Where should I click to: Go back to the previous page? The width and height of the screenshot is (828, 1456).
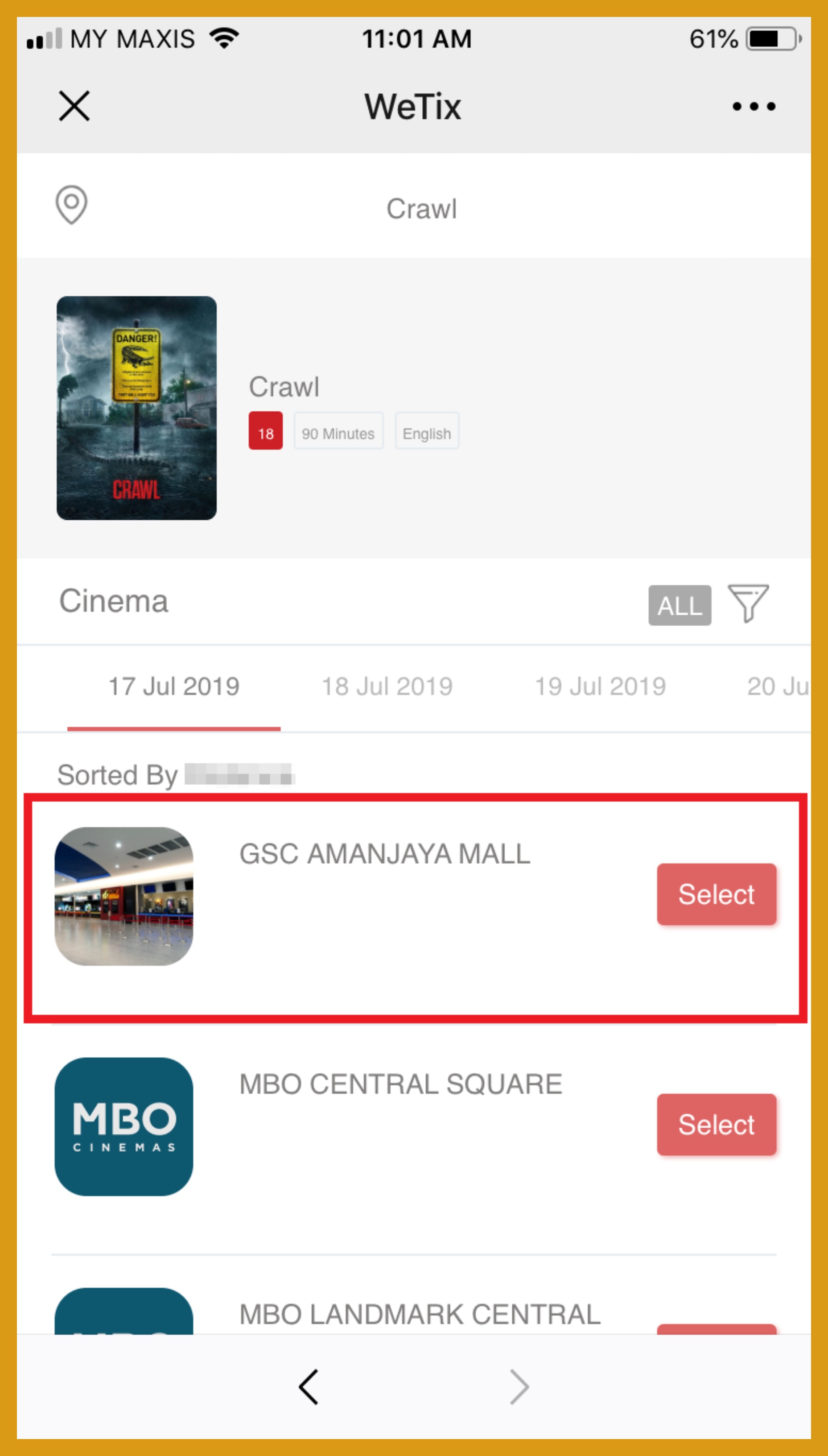[309, 1387]
